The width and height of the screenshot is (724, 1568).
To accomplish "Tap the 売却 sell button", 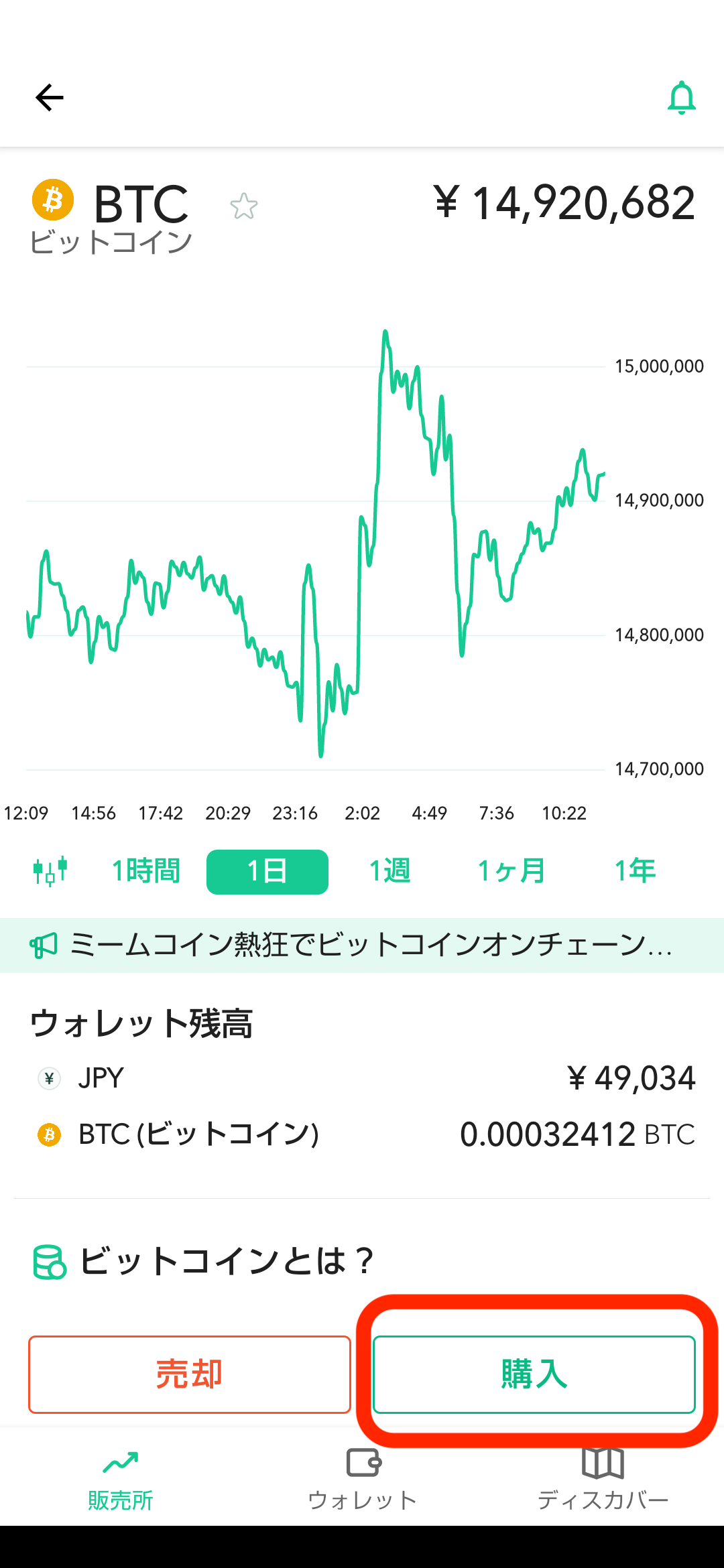I will [190, 1374].
